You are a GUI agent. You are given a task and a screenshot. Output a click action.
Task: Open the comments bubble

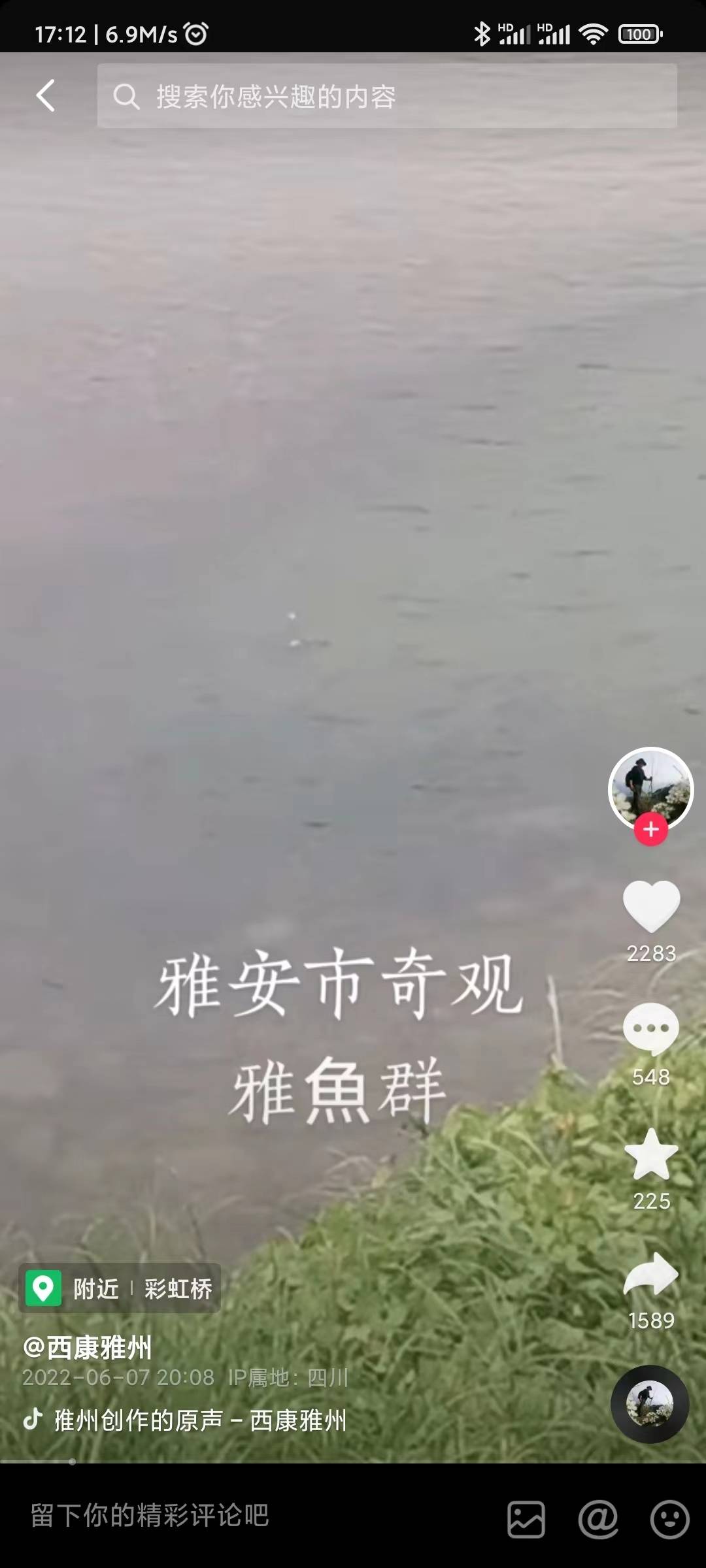click(x=651, y=1029)
